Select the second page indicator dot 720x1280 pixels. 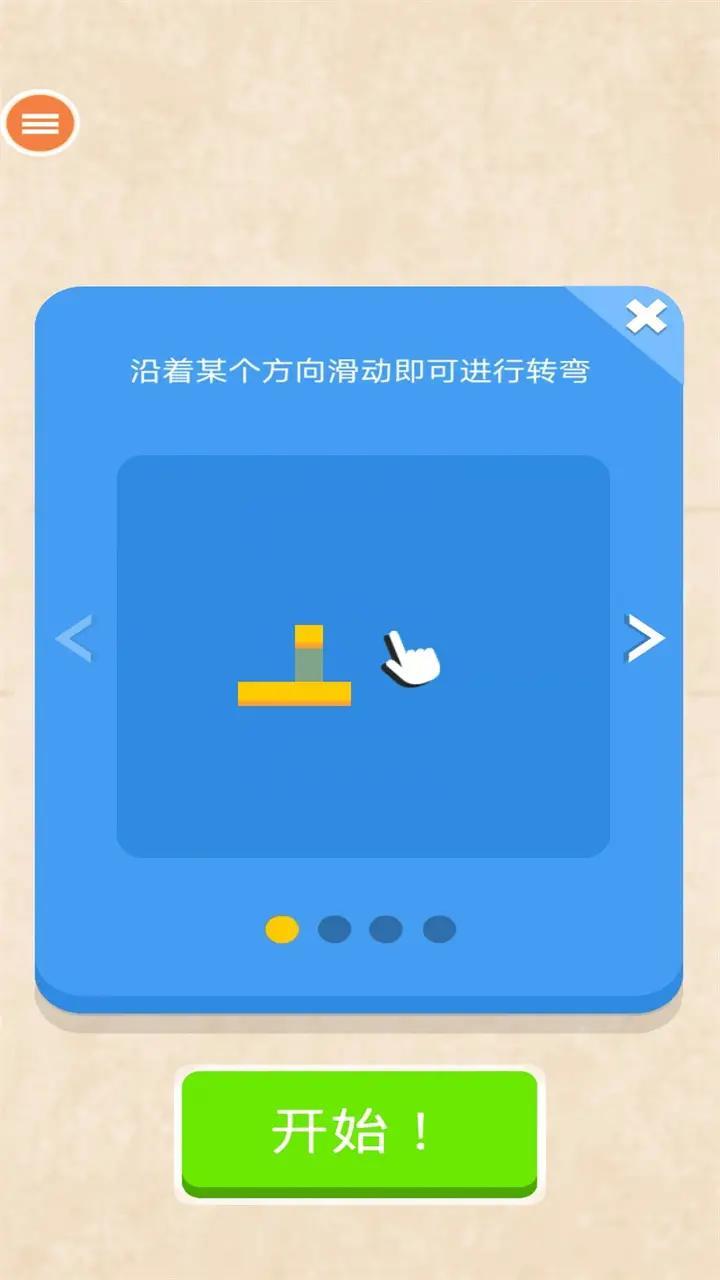(334, 929)
